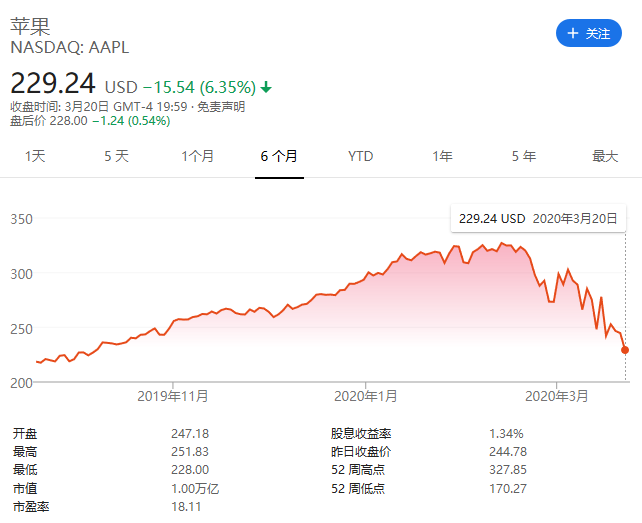Show the 最大 time range
The width and height of the screenshot is (642, 523).
(605, 156)
